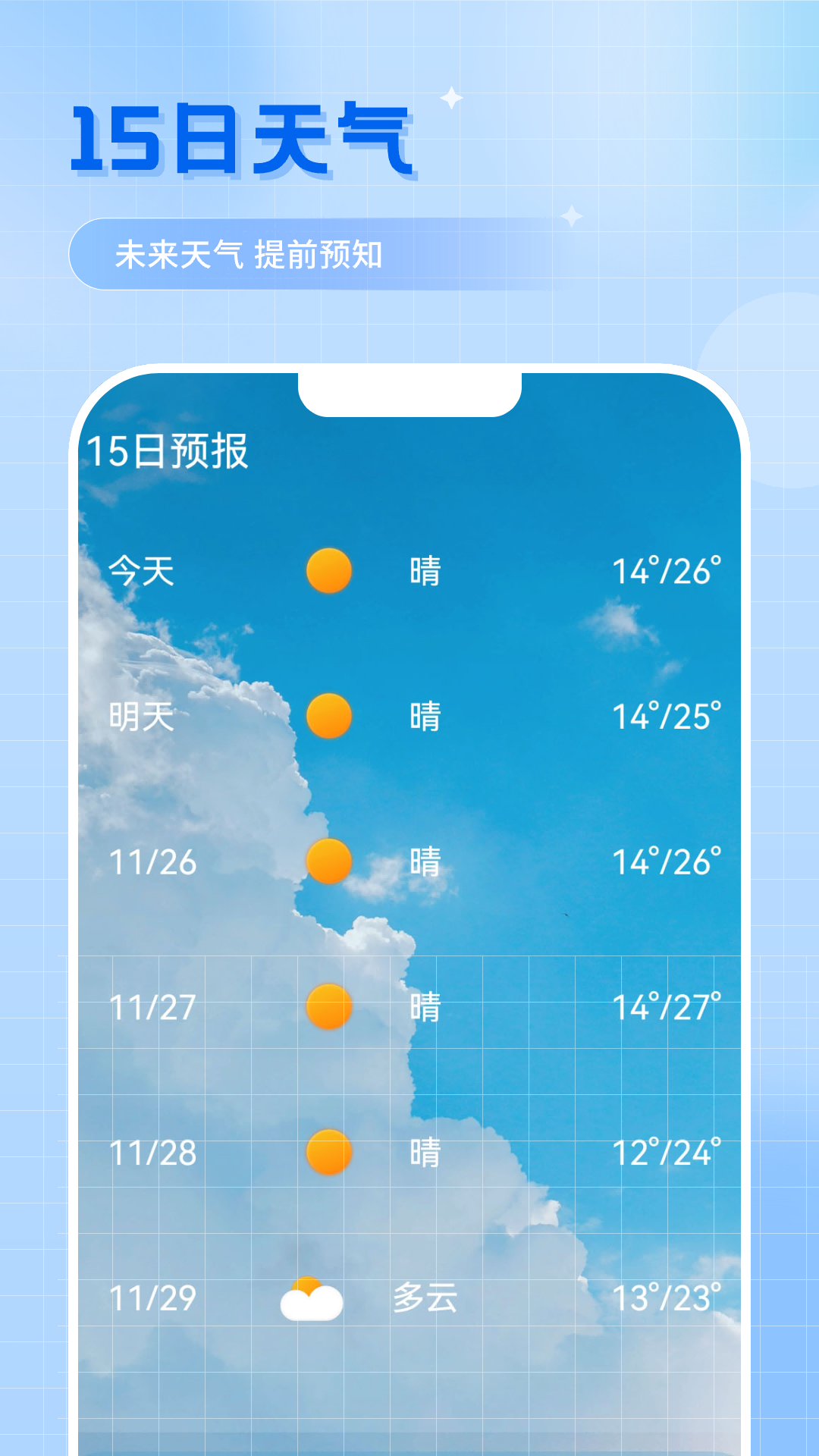Screen dimensions: 819x1456
Task: Tap the sun icon beside 11/27
Action: 326,1006
